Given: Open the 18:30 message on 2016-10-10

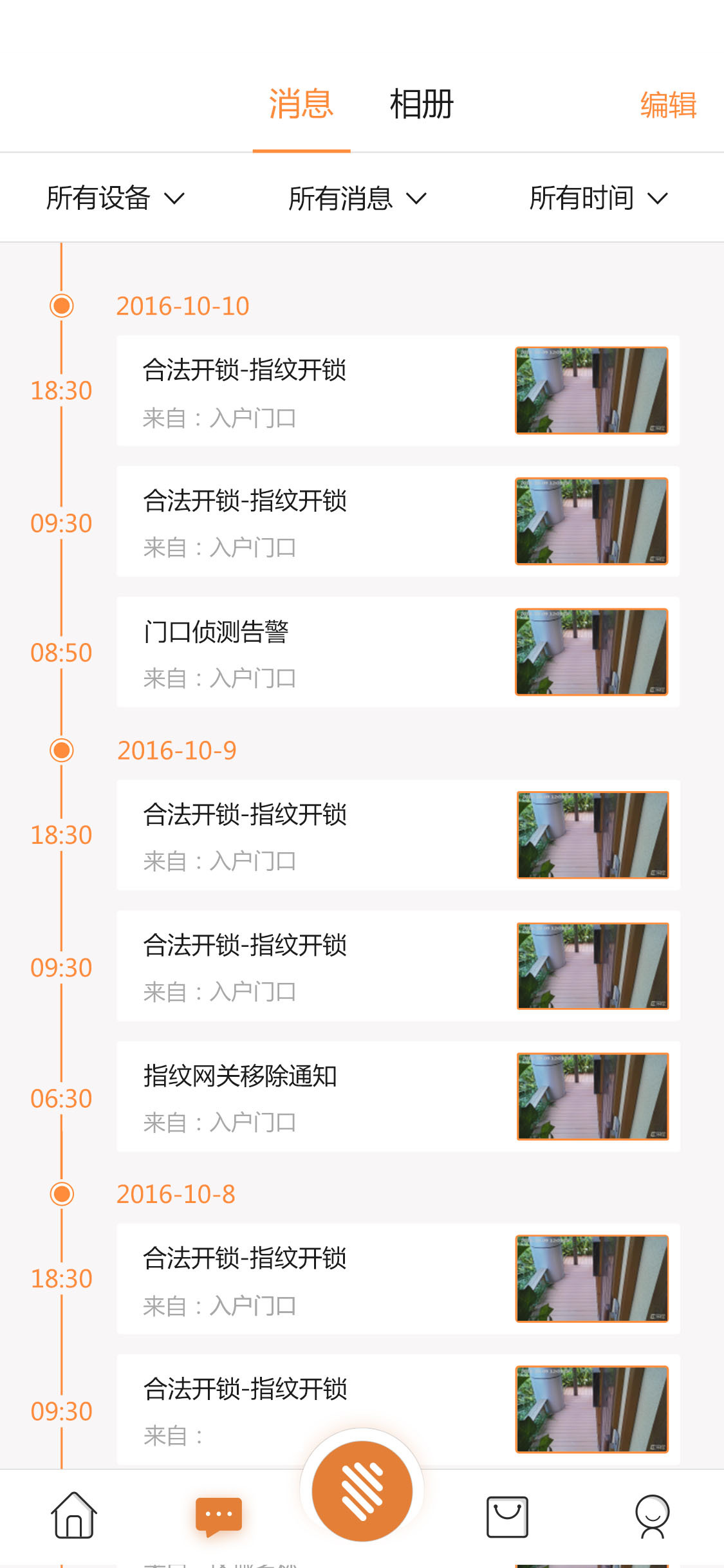Looking at the screenshot, I should 309,390.
